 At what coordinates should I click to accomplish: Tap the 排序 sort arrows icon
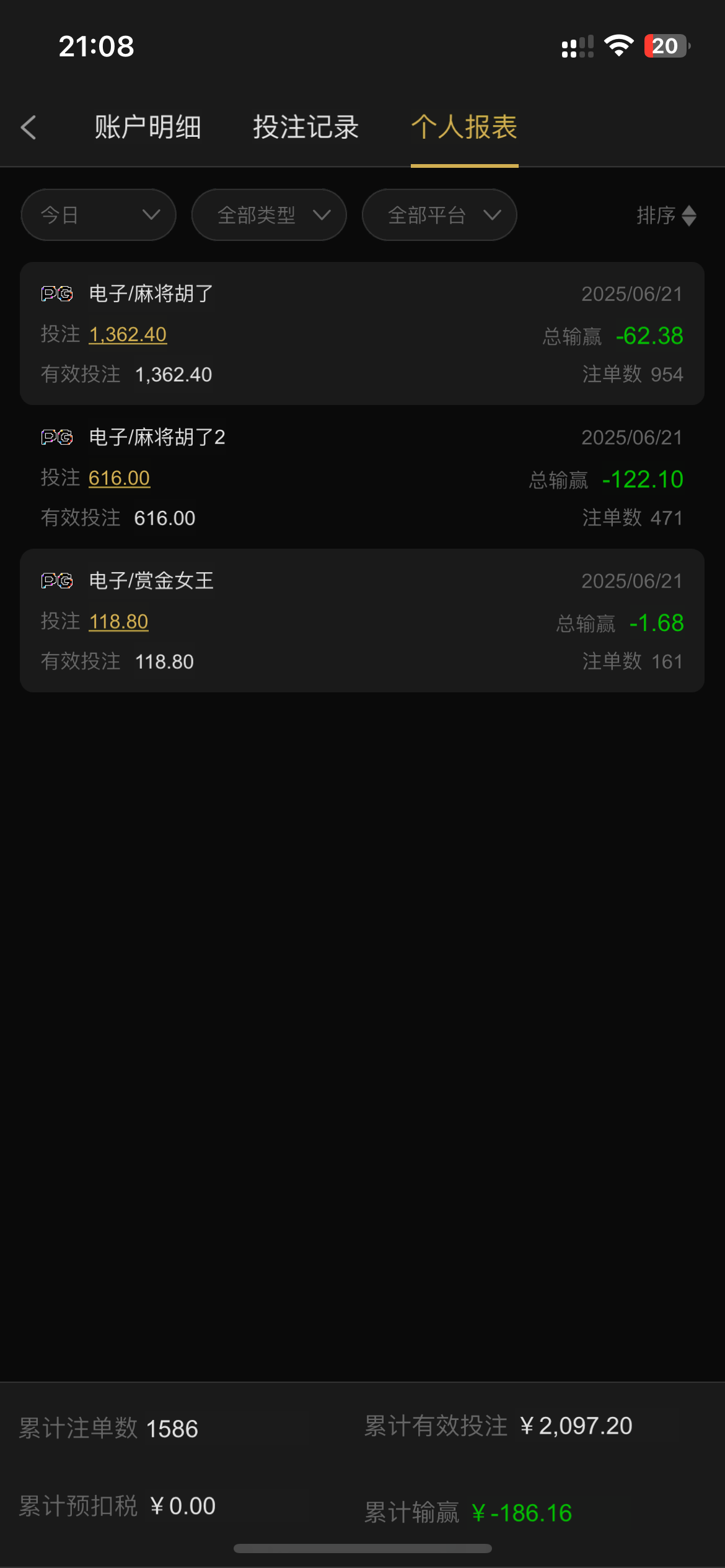(690, 215)
